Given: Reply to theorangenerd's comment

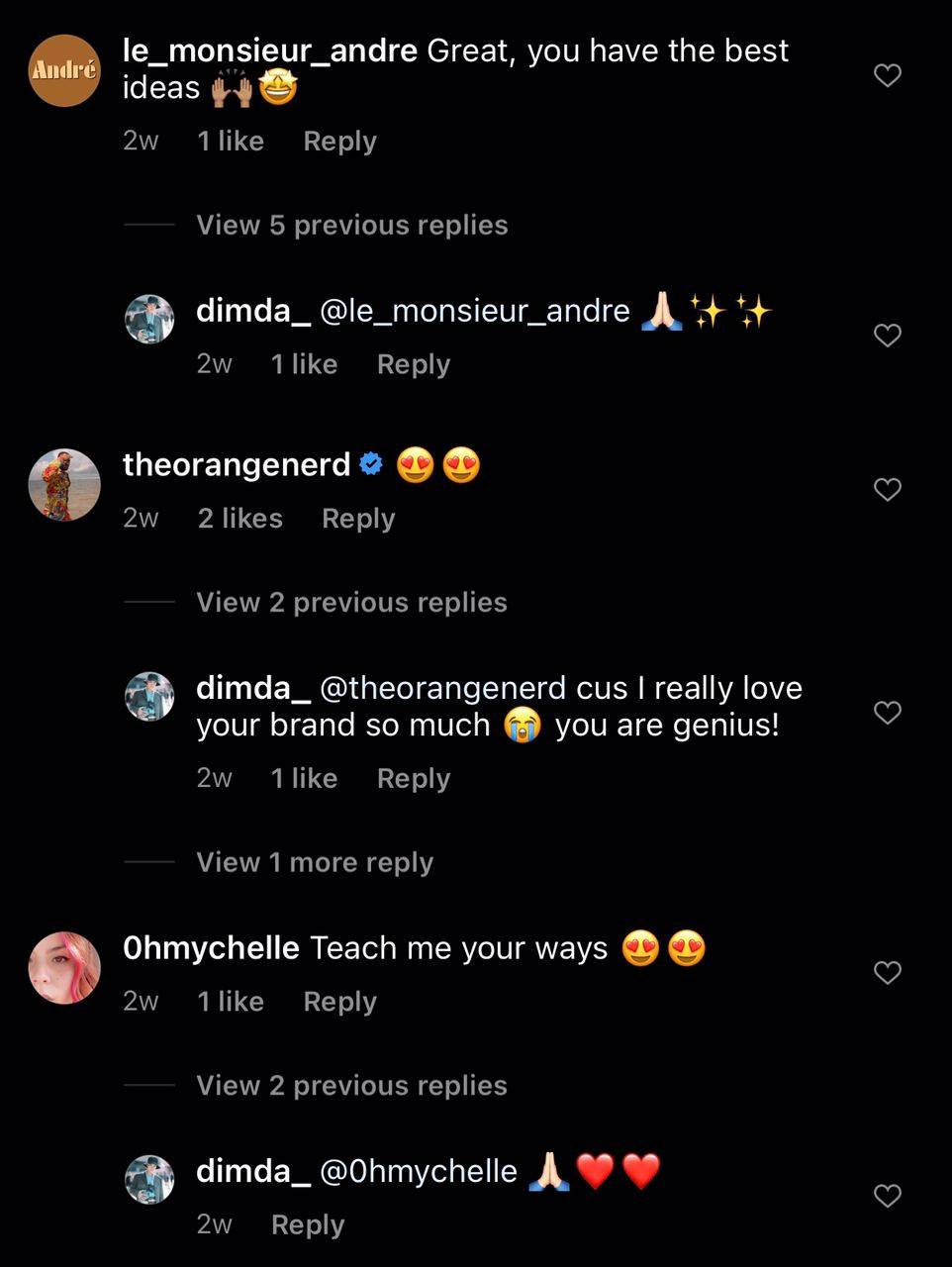Looking at the screenshot, I should (x=358, y=519).
